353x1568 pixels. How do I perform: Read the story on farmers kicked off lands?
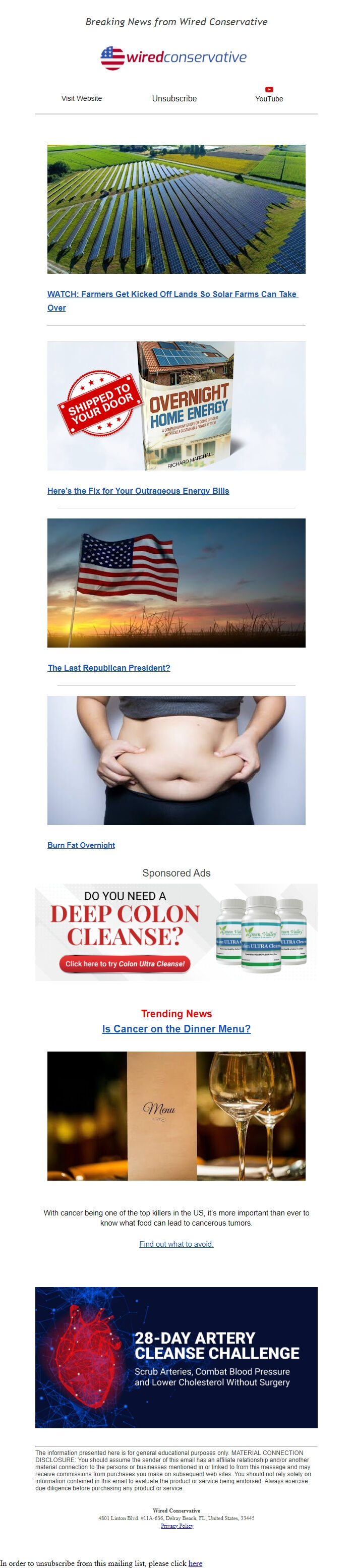tap(172, 294)
